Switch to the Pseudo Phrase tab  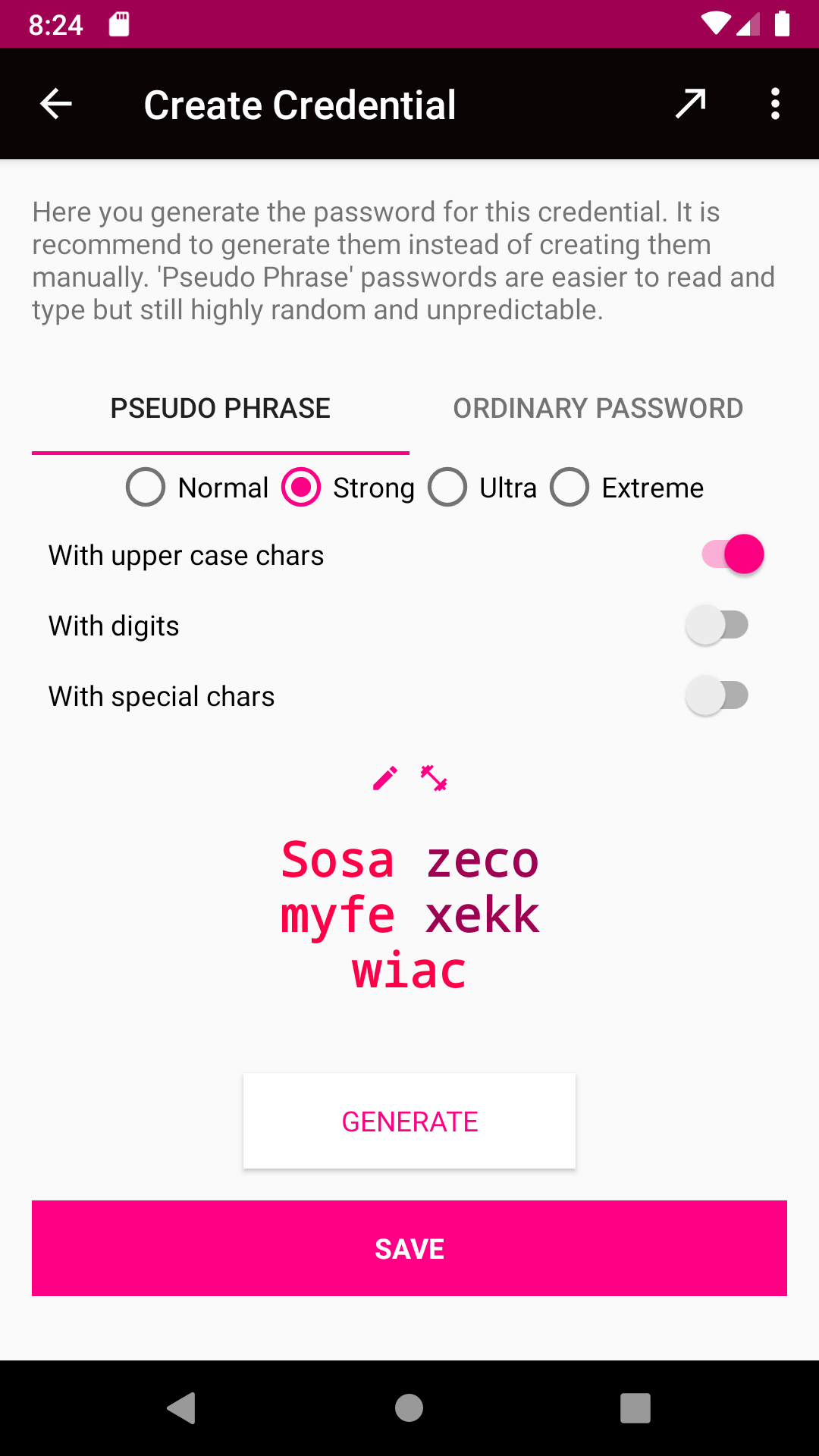[220, 409]
